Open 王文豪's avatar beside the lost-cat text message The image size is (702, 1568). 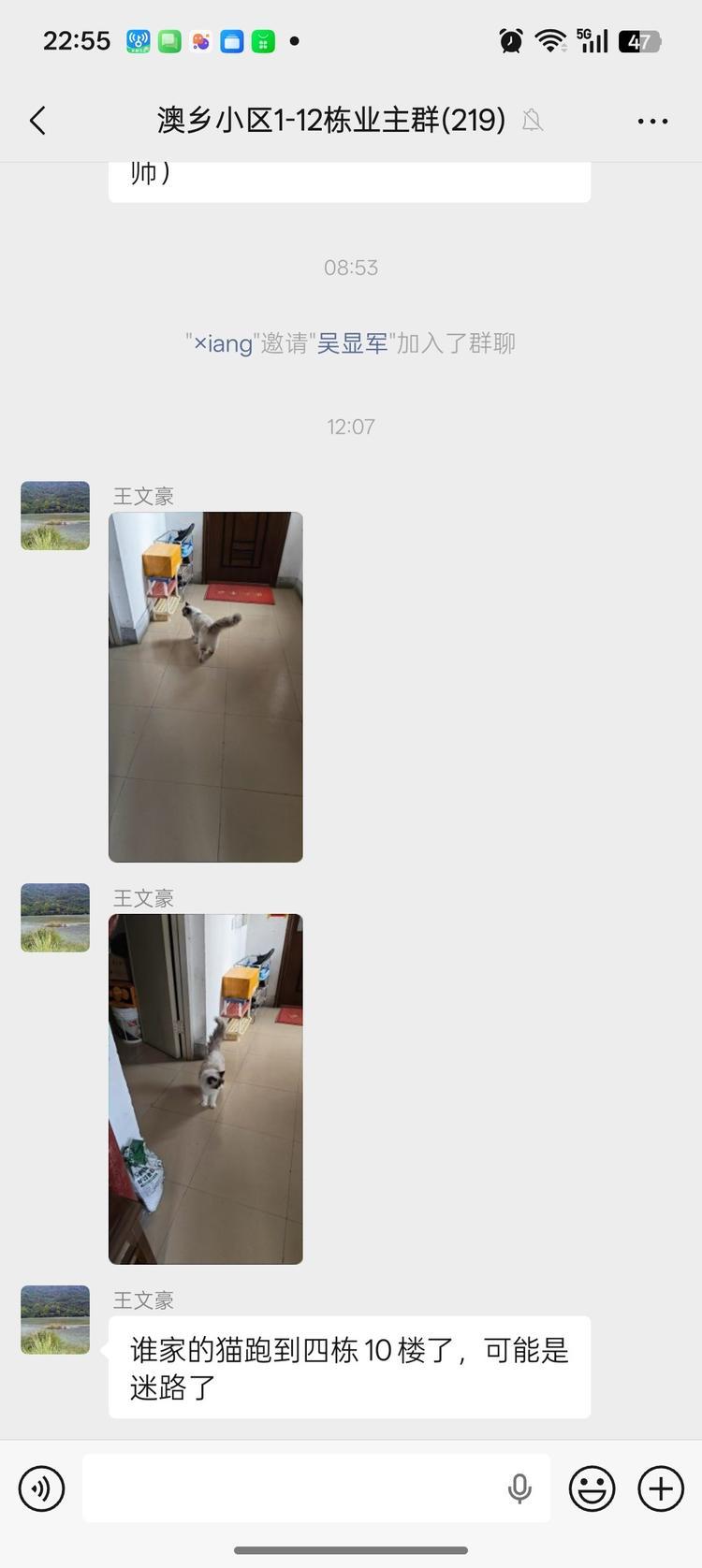coord(55,1319)
